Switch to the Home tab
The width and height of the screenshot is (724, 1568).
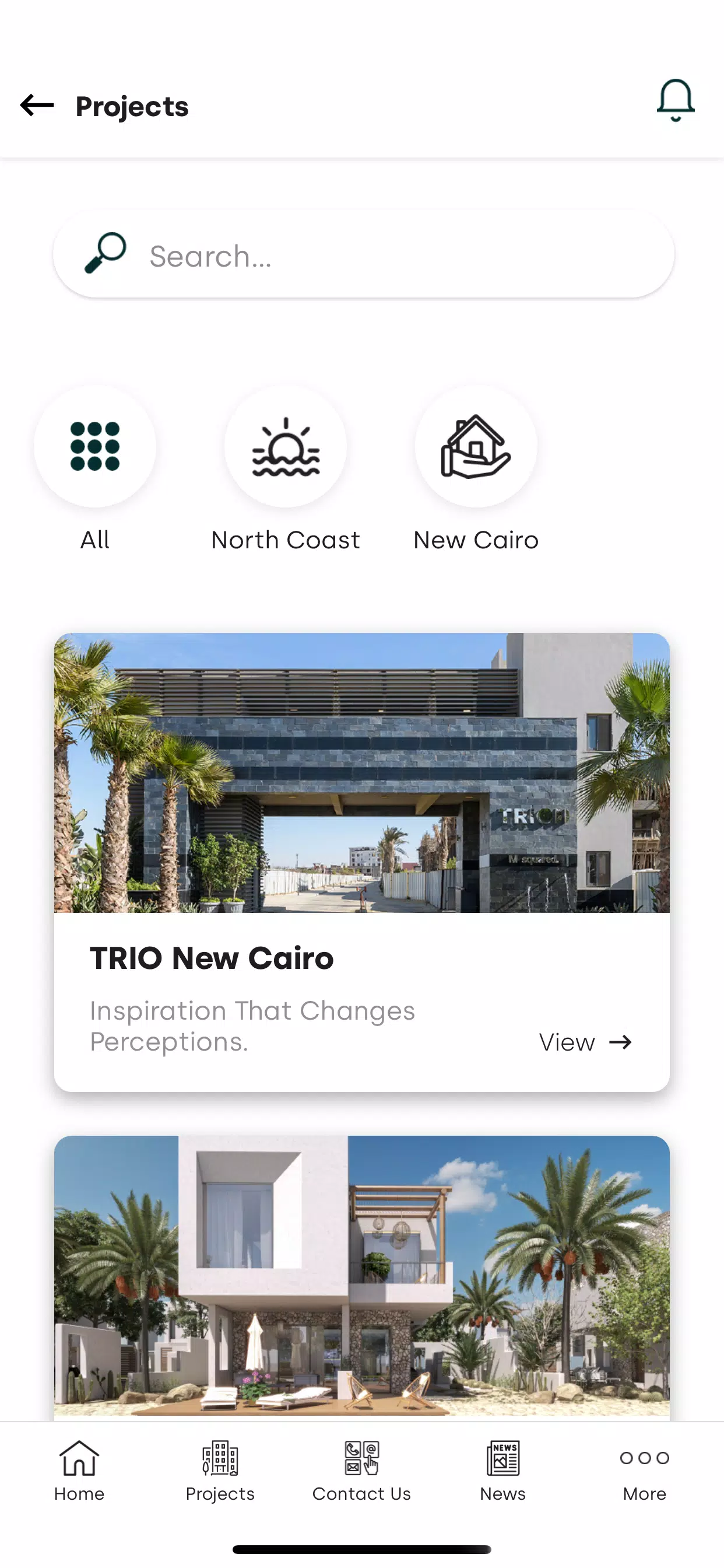point(79,1471)
